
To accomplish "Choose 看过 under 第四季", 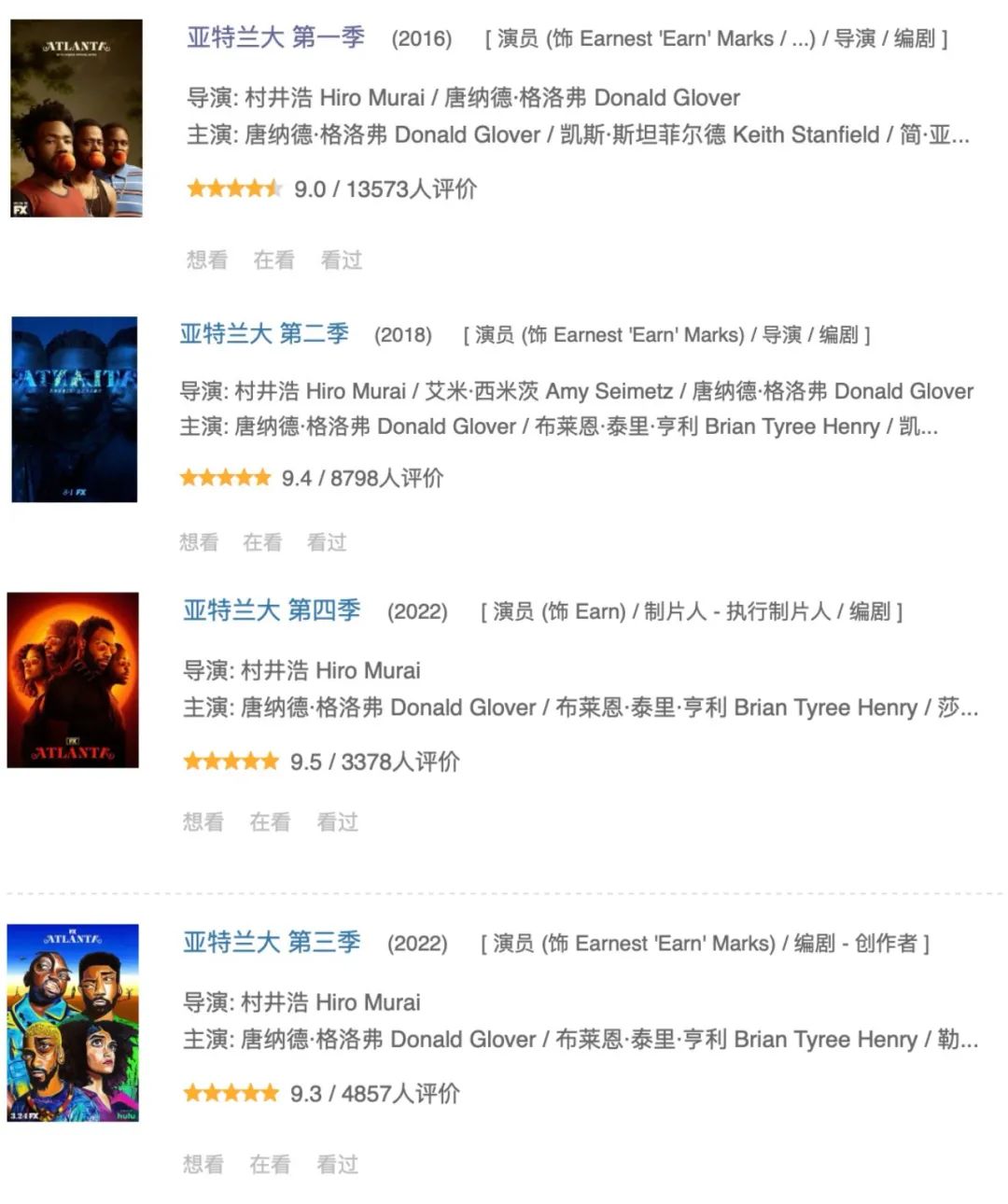I will pyautogui.click(x=338, y=821).
